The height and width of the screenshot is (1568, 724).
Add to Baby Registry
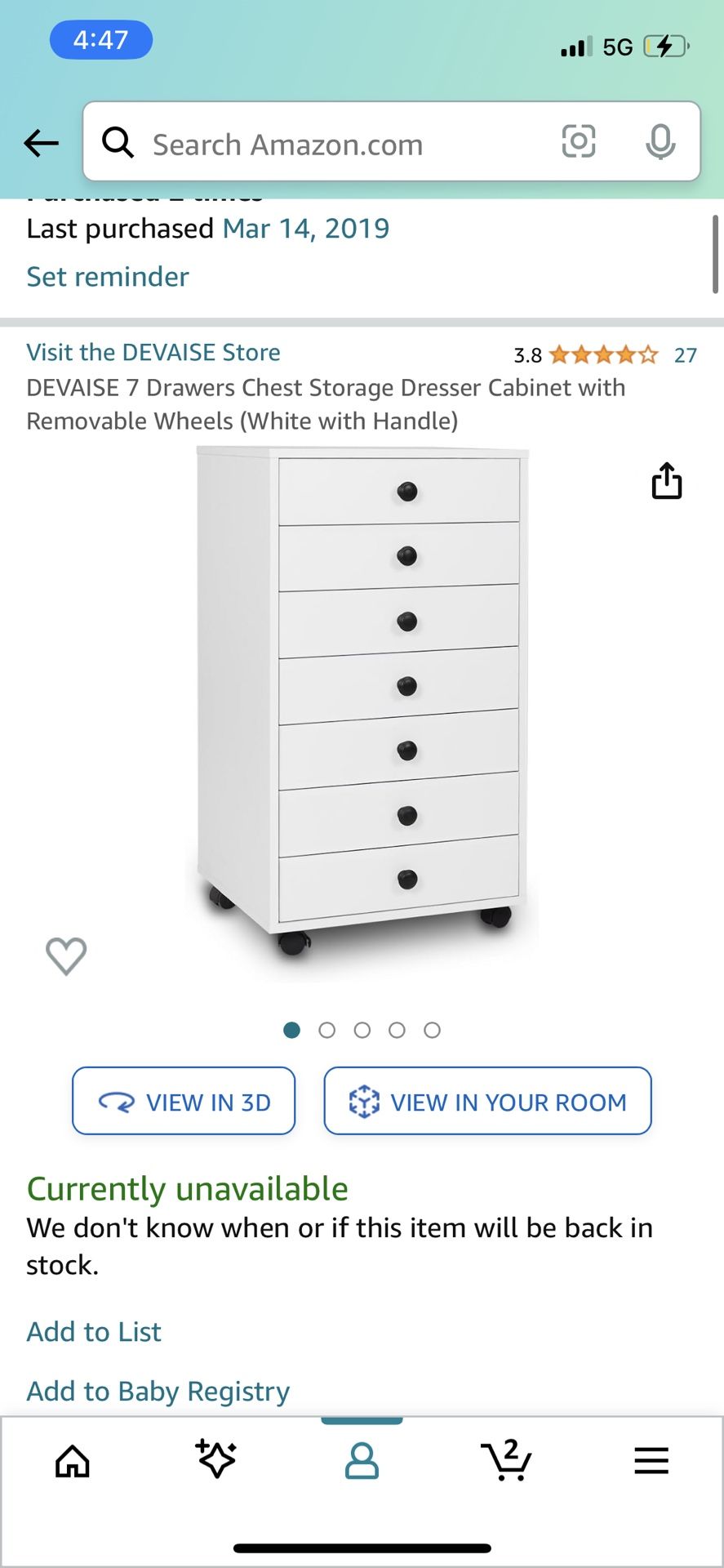click(158, 1392)
